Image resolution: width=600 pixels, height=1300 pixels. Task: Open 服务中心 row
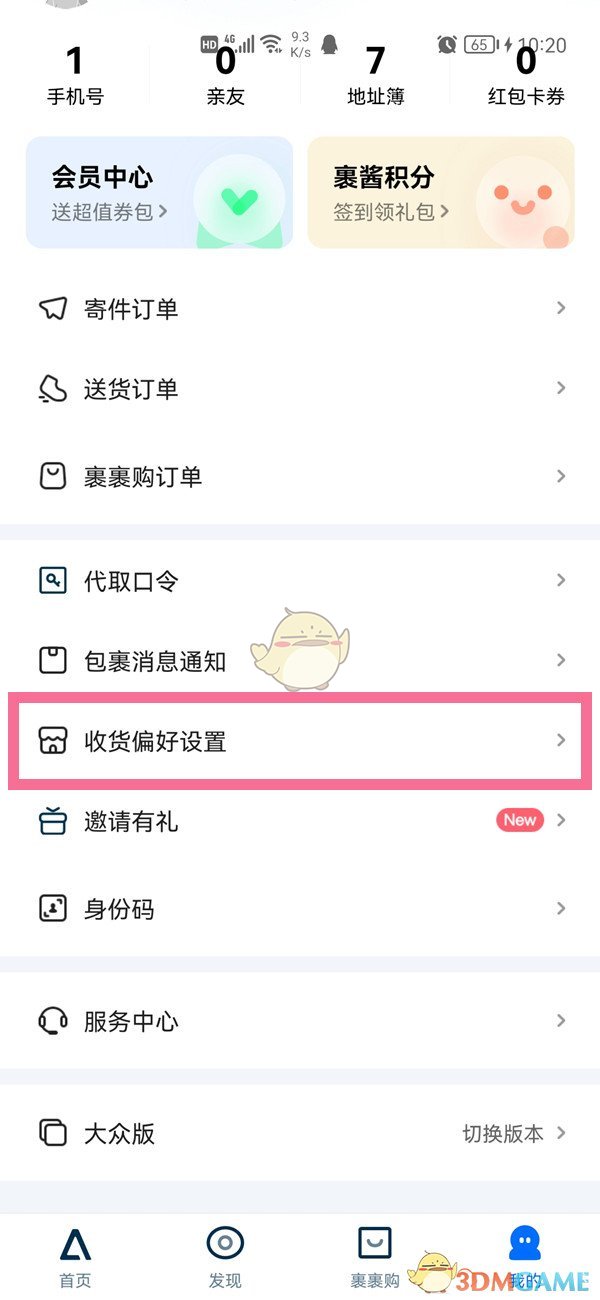coord(300,1021)
